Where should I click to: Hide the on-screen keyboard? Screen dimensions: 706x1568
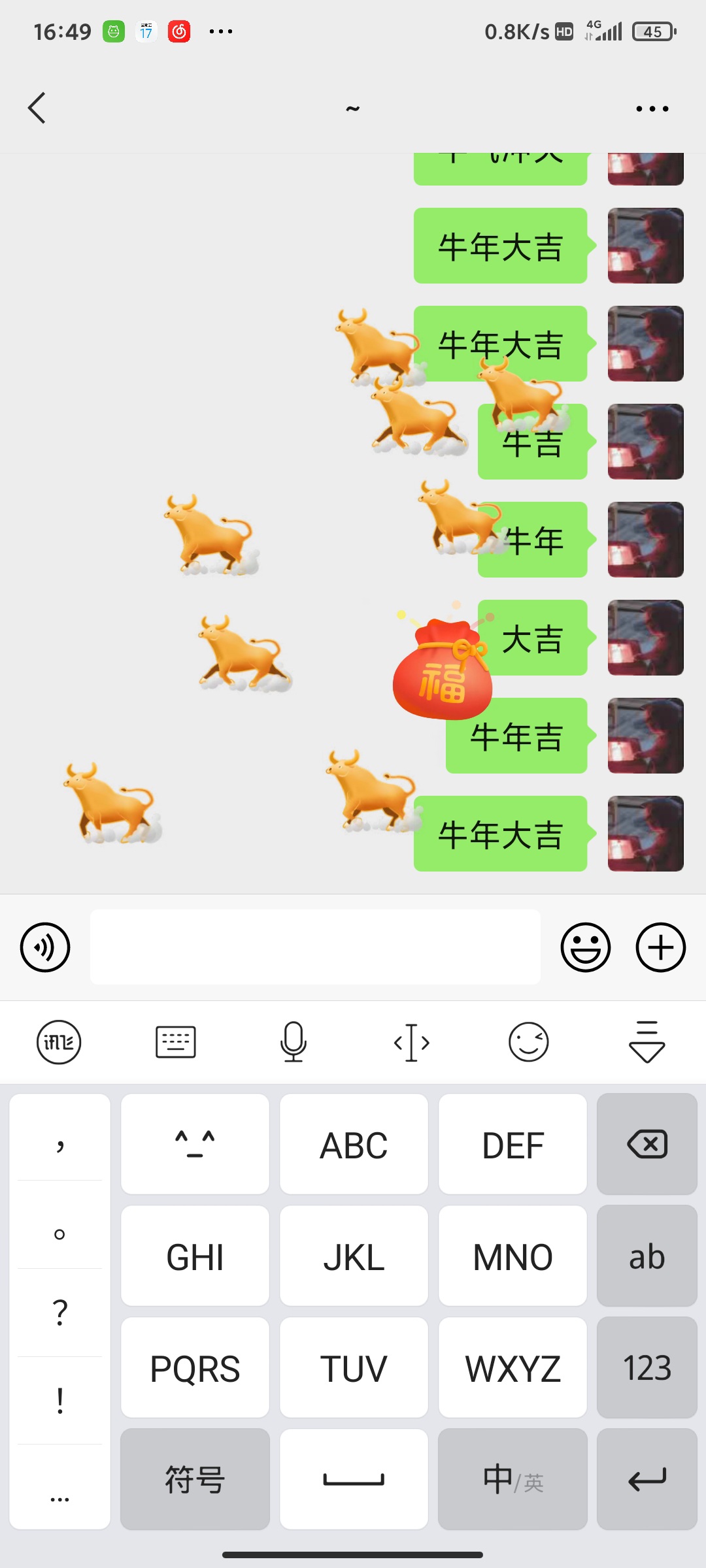[x=647, y=1042]
